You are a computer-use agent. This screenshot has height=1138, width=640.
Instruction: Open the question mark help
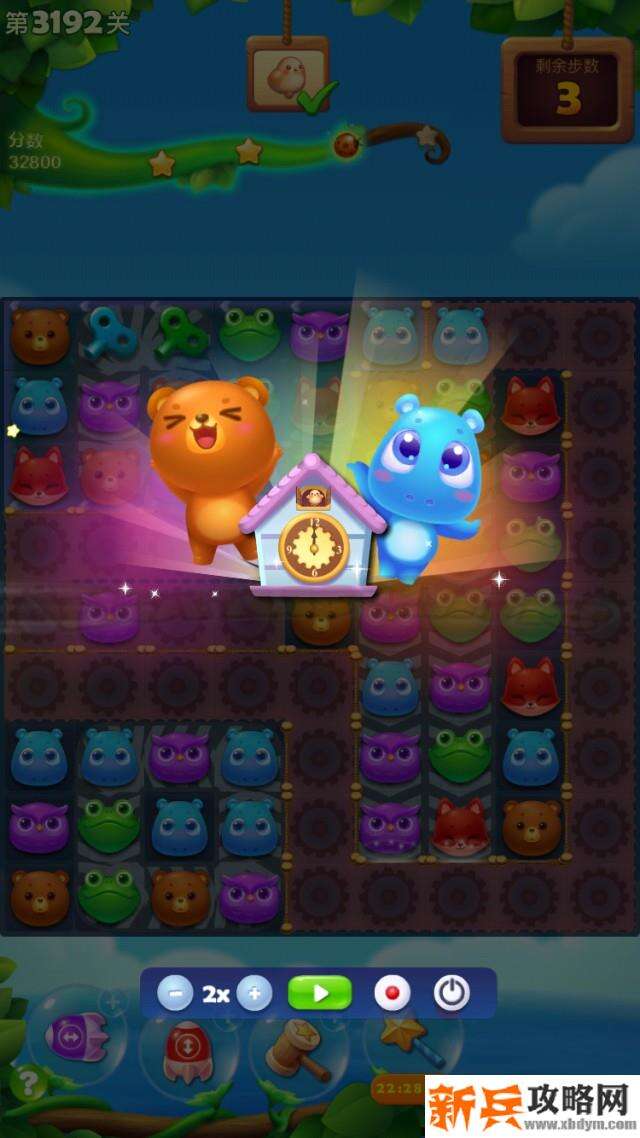(28, 1081)
